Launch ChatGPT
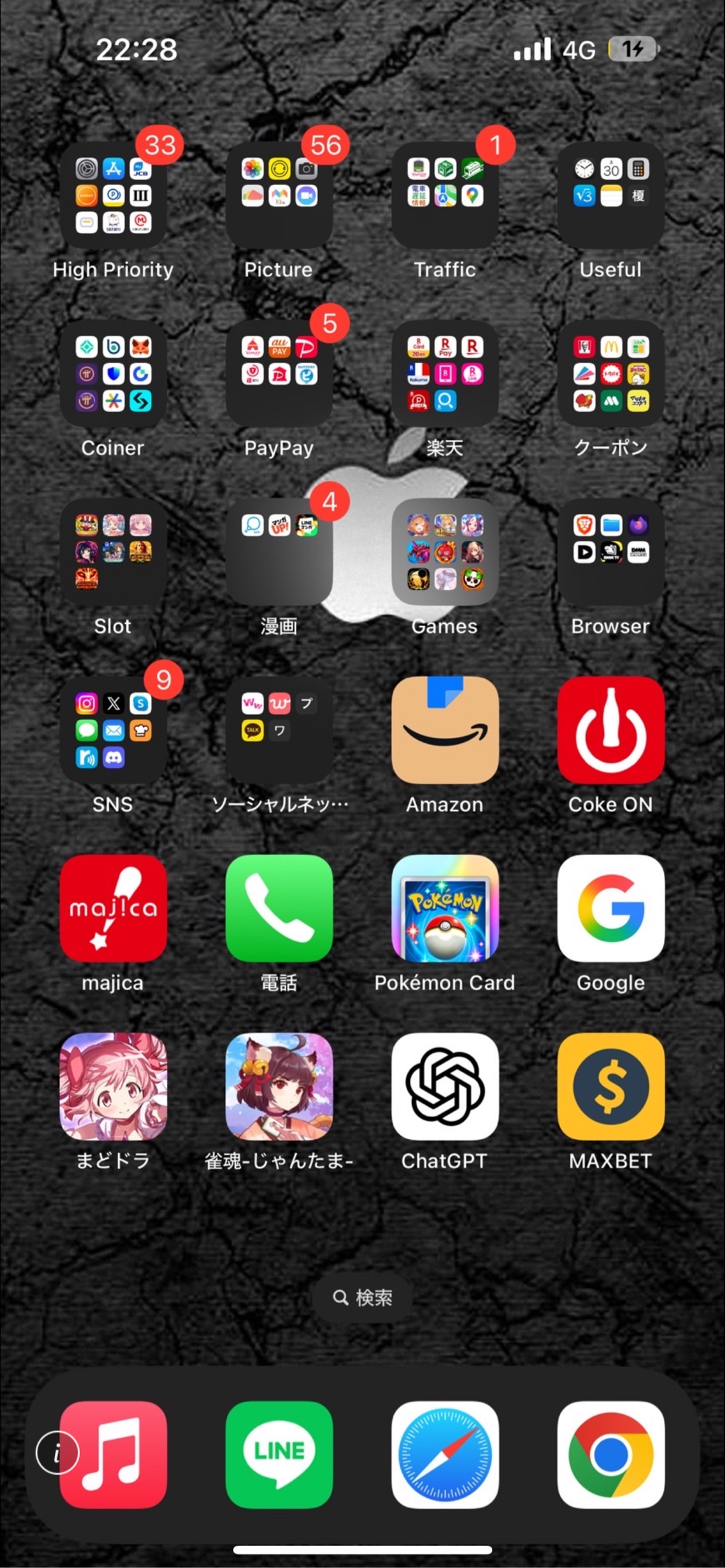This screenshot has height=1568, width=725. coord(444,1086)
